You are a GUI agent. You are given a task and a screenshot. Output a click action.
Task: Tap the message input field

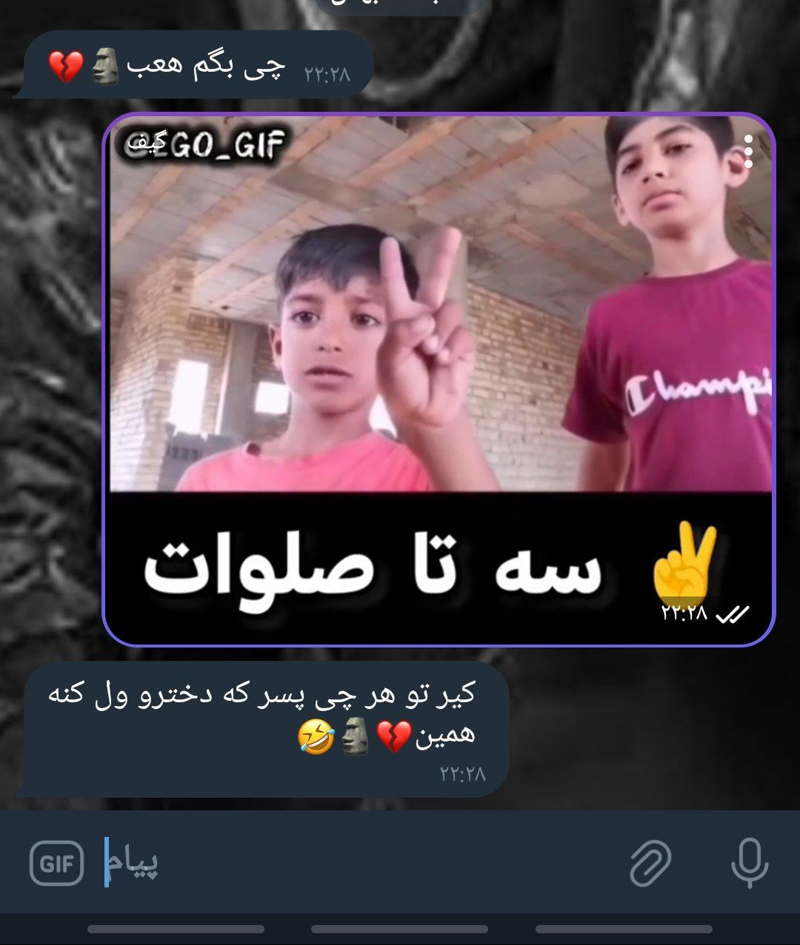[360, 863]
